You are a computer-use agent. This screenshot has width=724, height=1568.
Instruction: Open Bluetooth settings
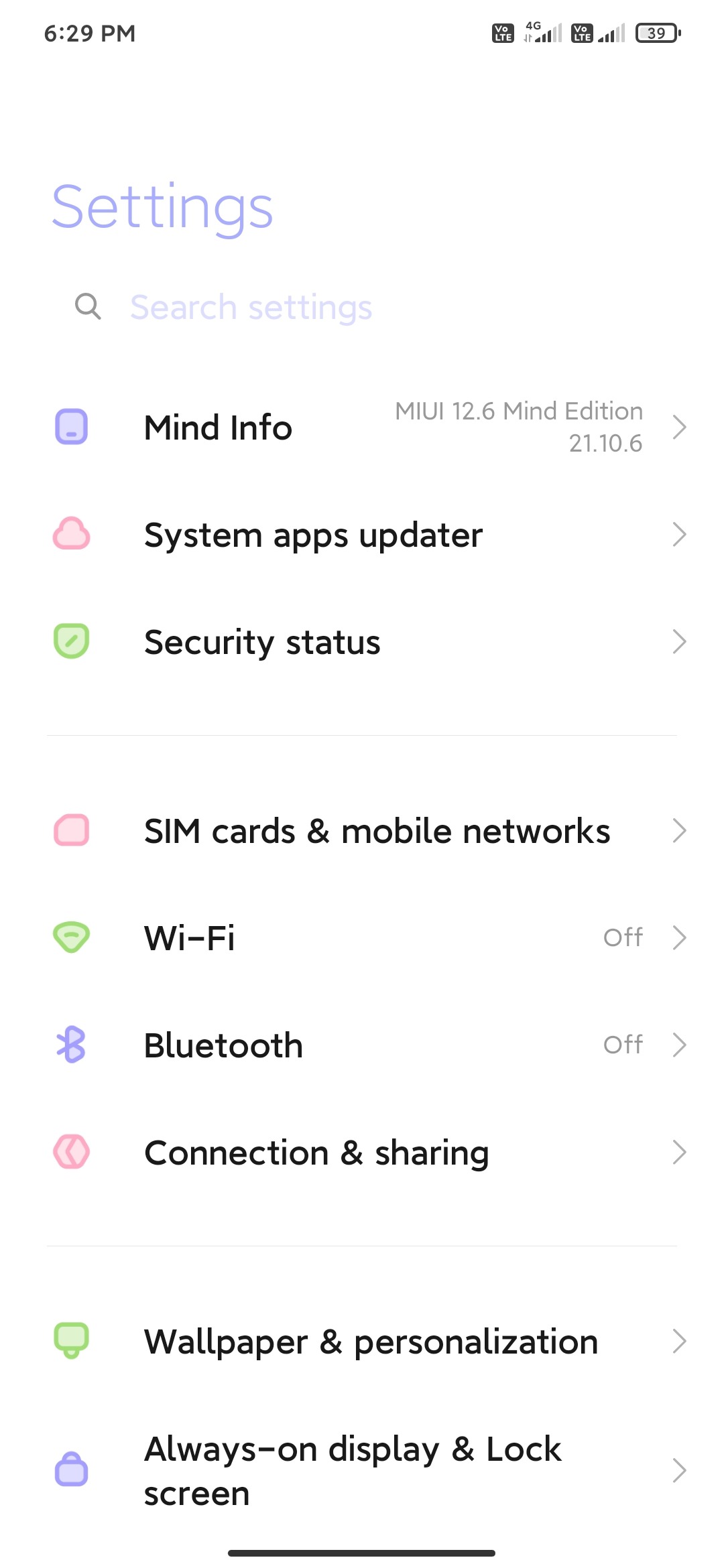pyautogui.click(x=362, y=1045)
